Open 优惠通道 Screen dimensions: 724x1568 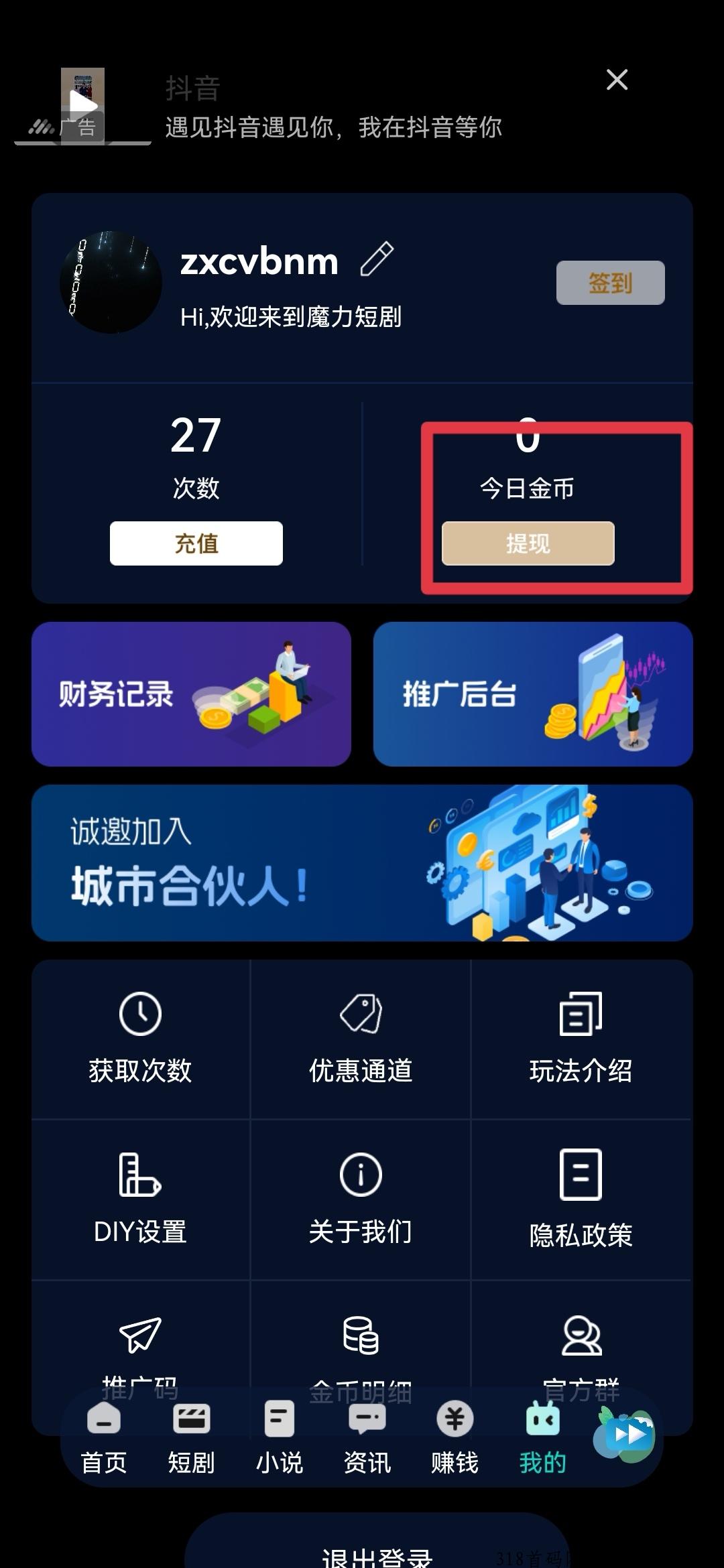point(361,1039)
